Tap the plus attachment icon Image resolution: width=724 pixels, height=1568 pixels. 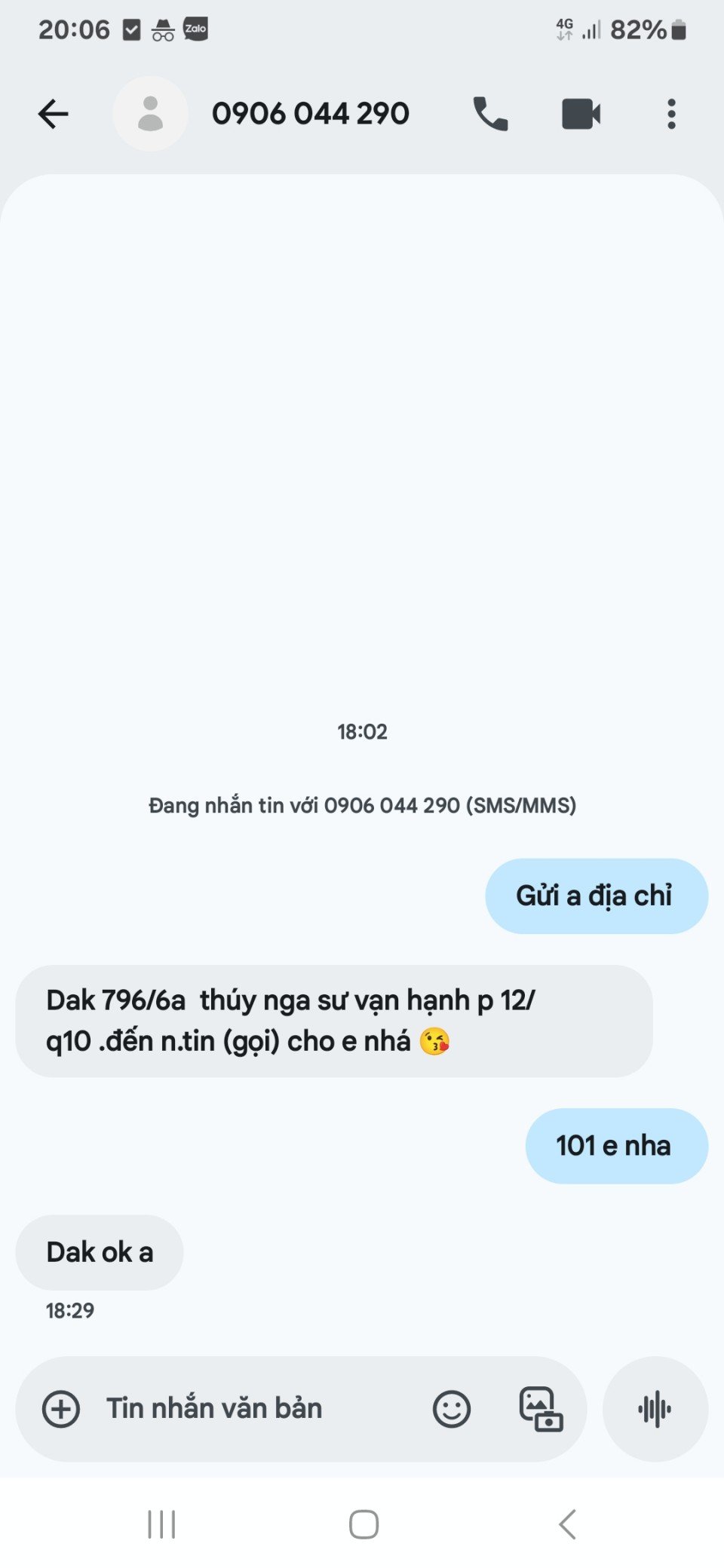pyautogui.click(x=61, y=1409)
